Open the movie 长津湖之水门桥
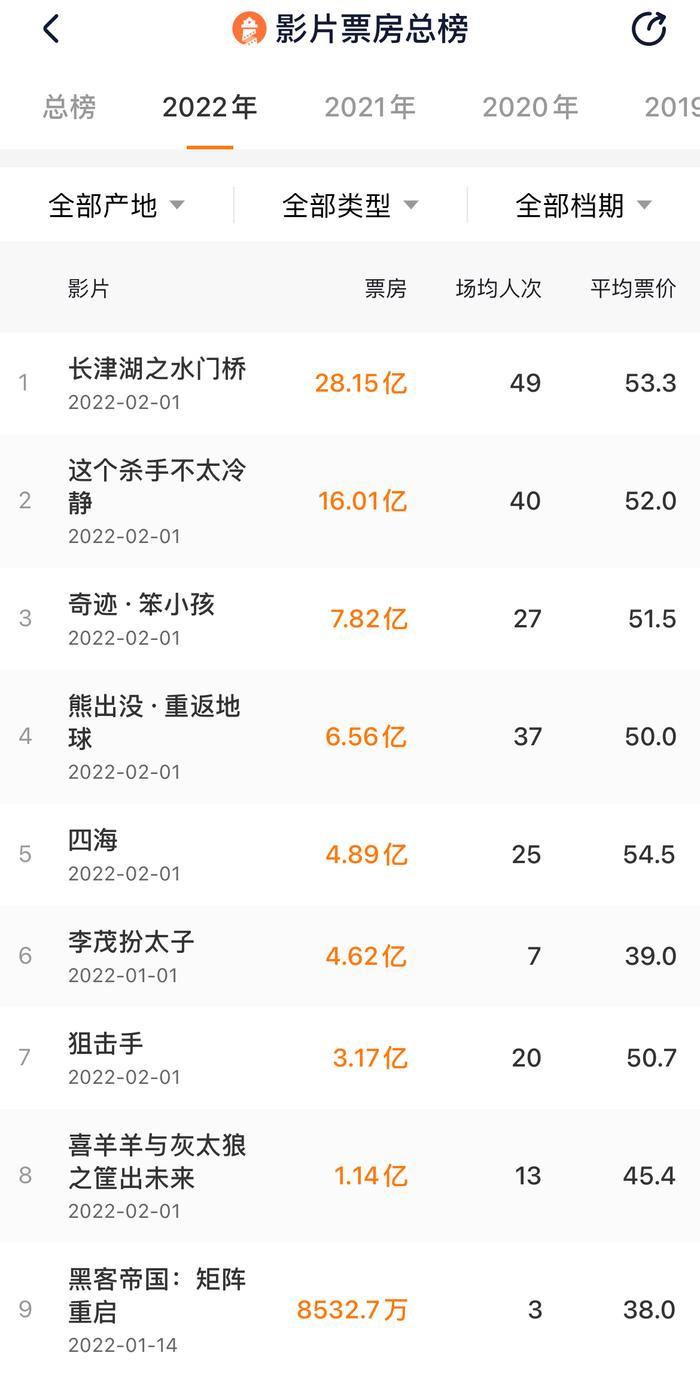The width and height of the screenshot is (700, 1375). coord(157,369)
